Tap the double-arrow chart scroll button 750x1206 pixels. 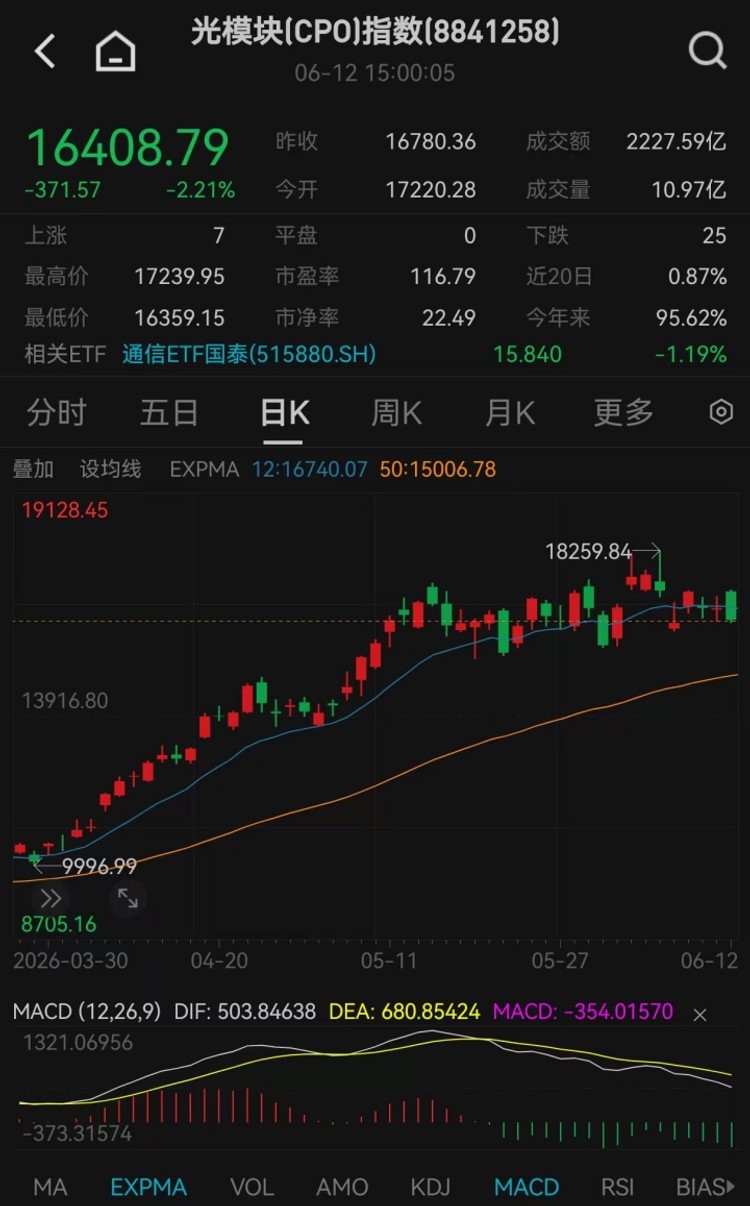[50, 898]
